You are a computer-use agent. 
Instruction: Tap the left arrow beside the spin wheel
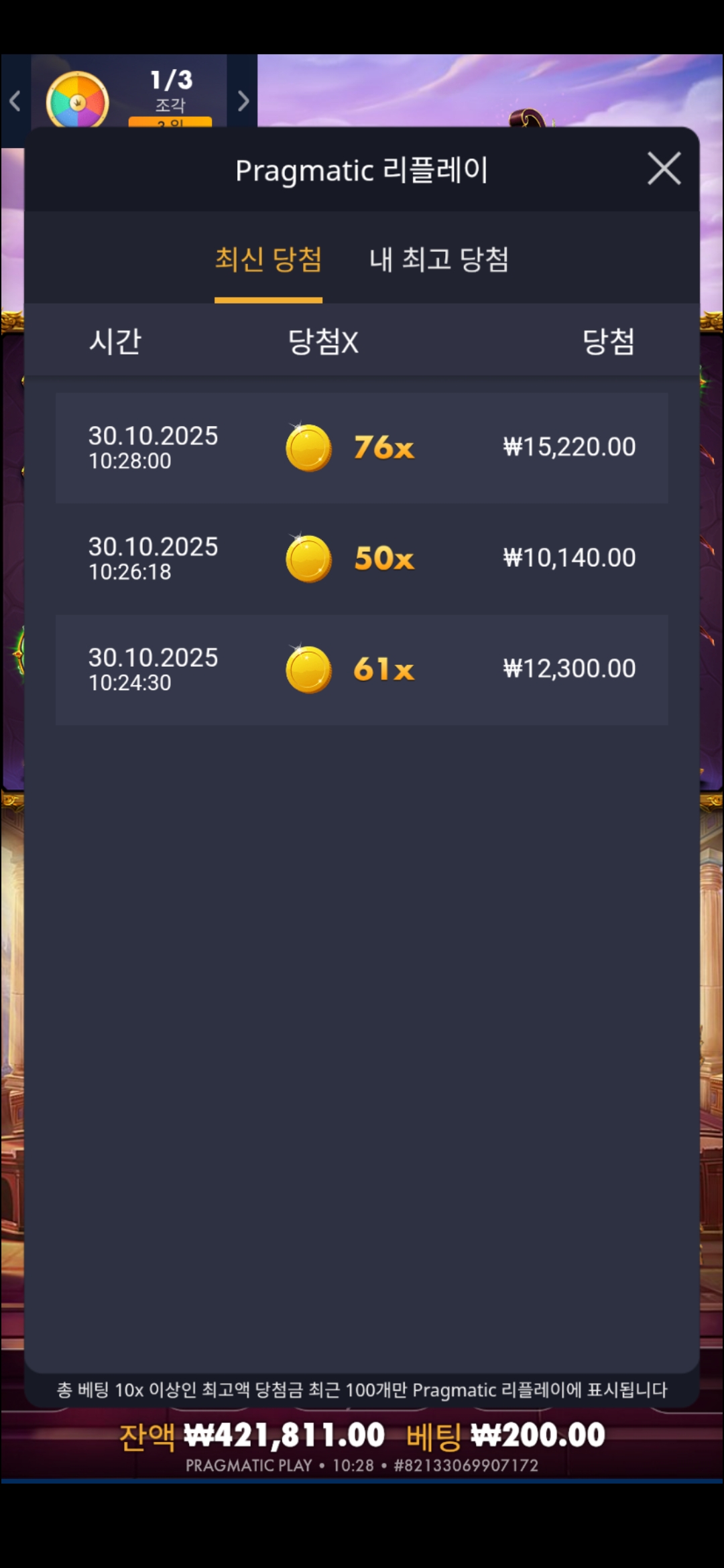tap(15, 101)
